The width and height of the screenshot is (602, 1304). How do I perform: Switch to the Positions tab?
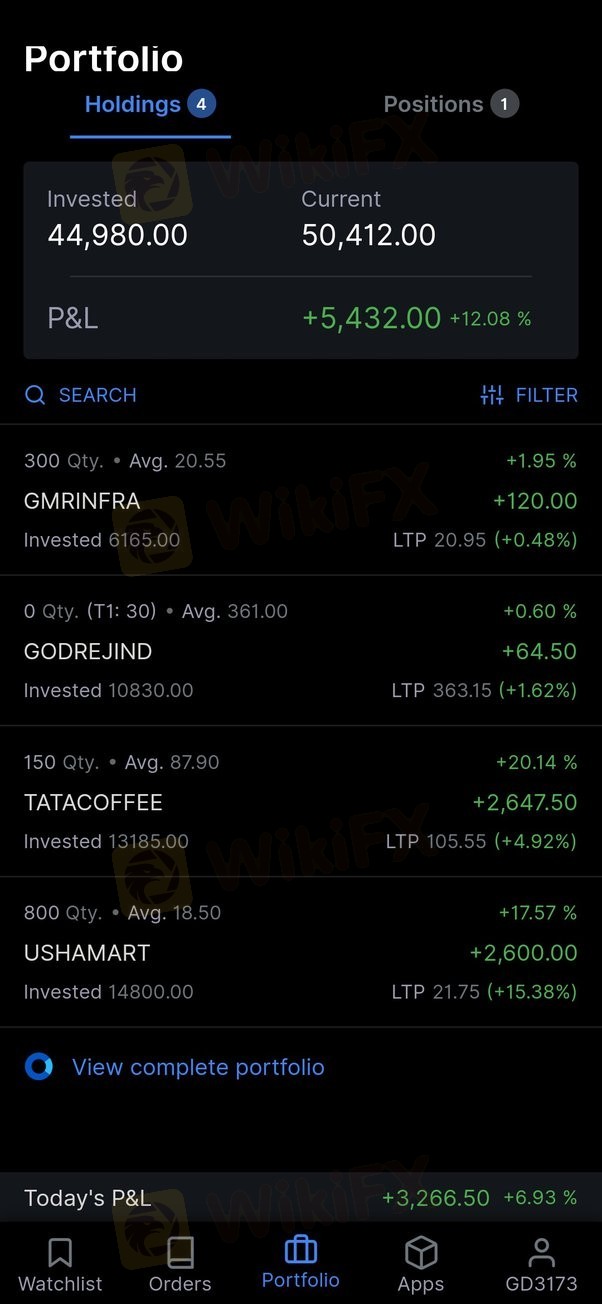point(451,104)
